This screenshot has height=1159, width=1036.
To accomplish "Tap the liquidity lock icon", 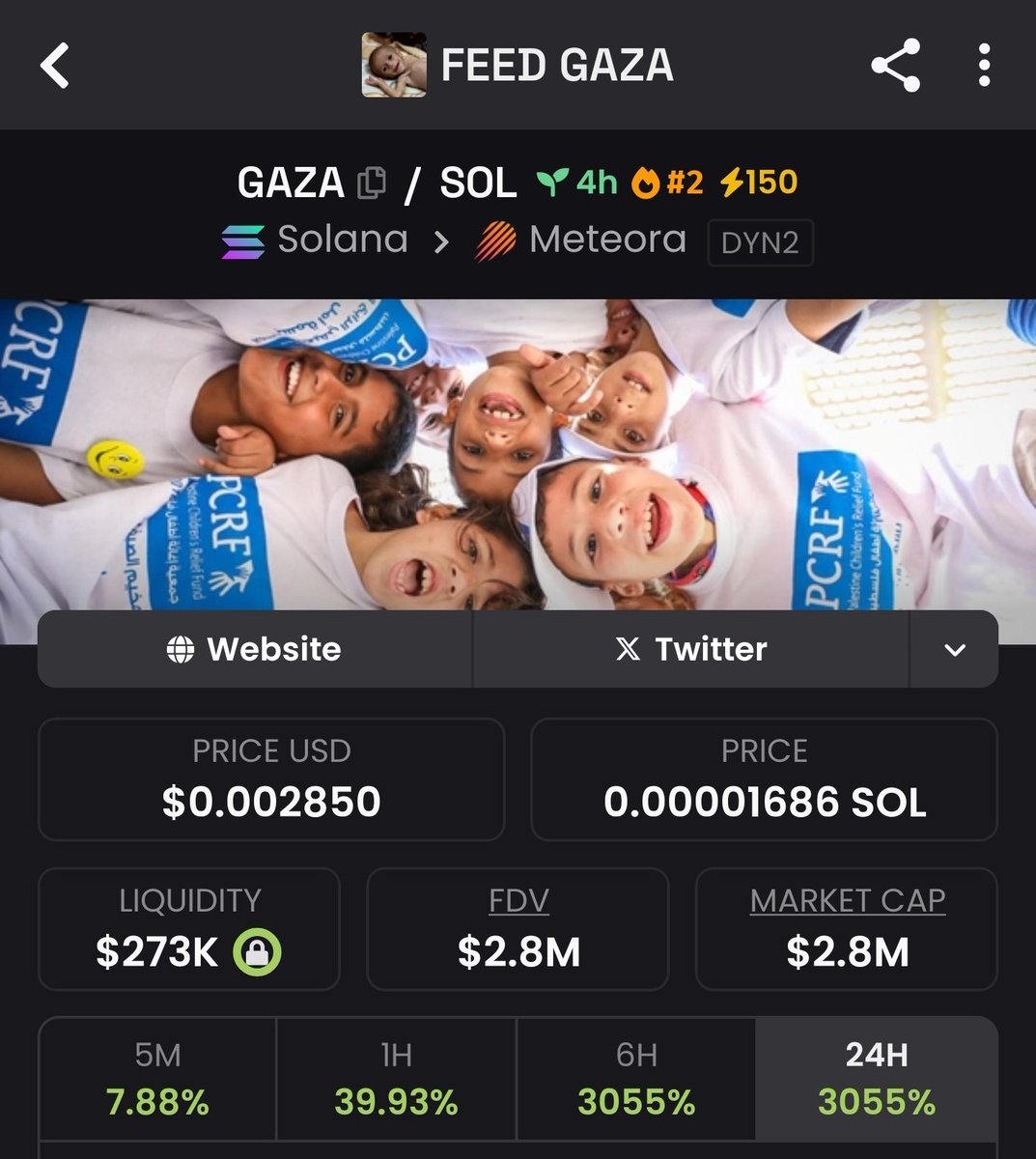I will 257,952.
